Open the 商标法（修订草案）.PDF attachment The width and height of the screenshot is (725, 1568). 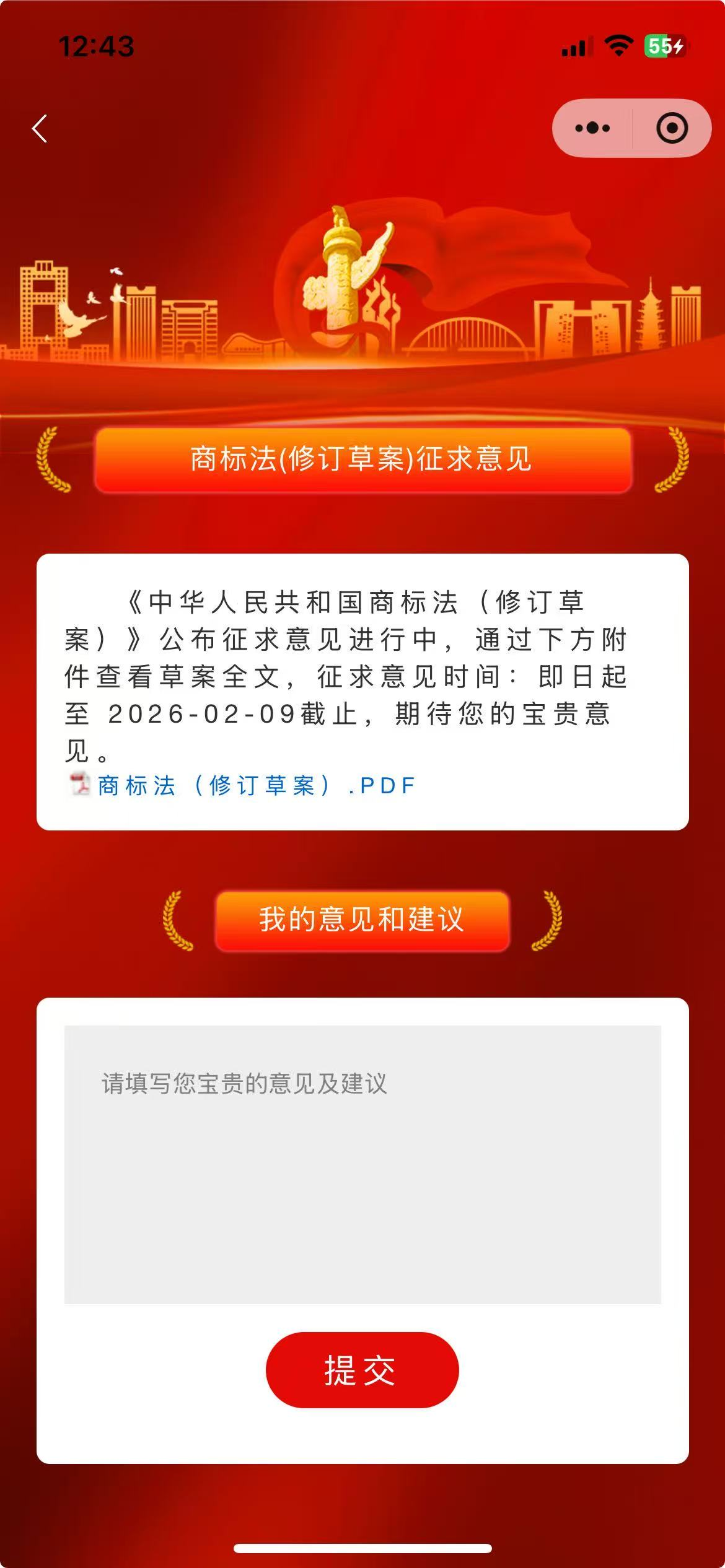click(x=256, y=786)
